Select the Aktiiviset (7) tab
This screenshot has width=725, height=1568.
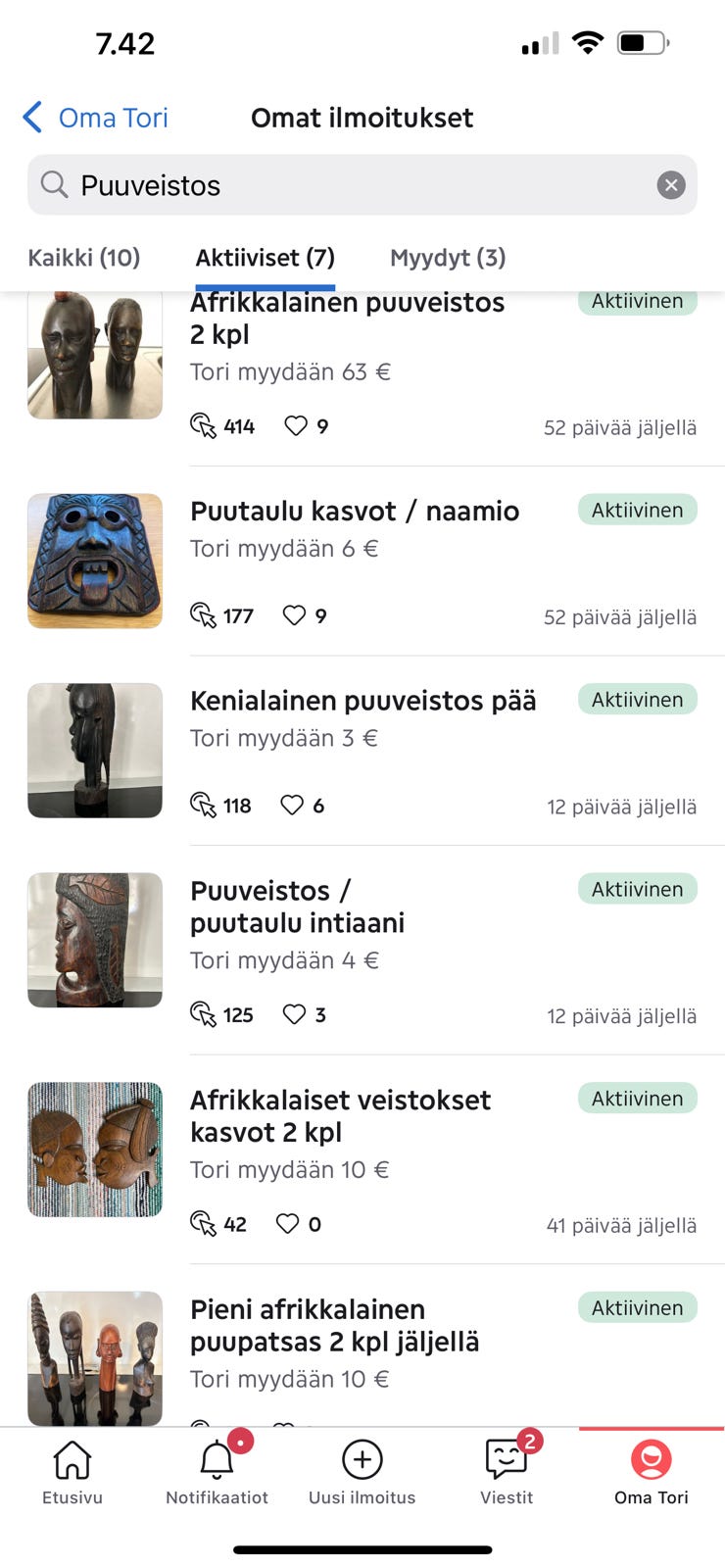(x=264, y=258)
